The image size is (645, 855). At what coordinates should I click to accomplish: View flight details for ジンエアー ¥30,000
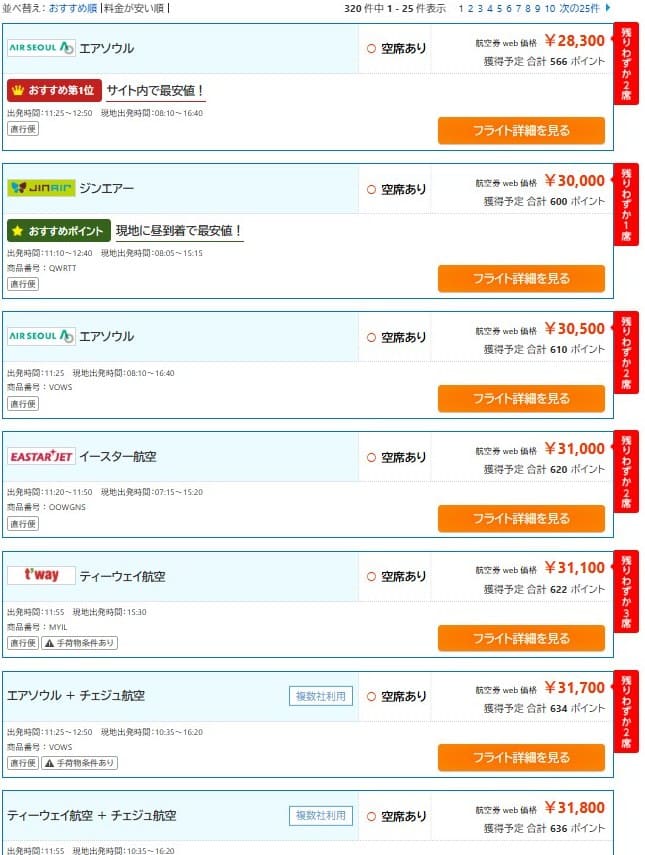(521, 279)
